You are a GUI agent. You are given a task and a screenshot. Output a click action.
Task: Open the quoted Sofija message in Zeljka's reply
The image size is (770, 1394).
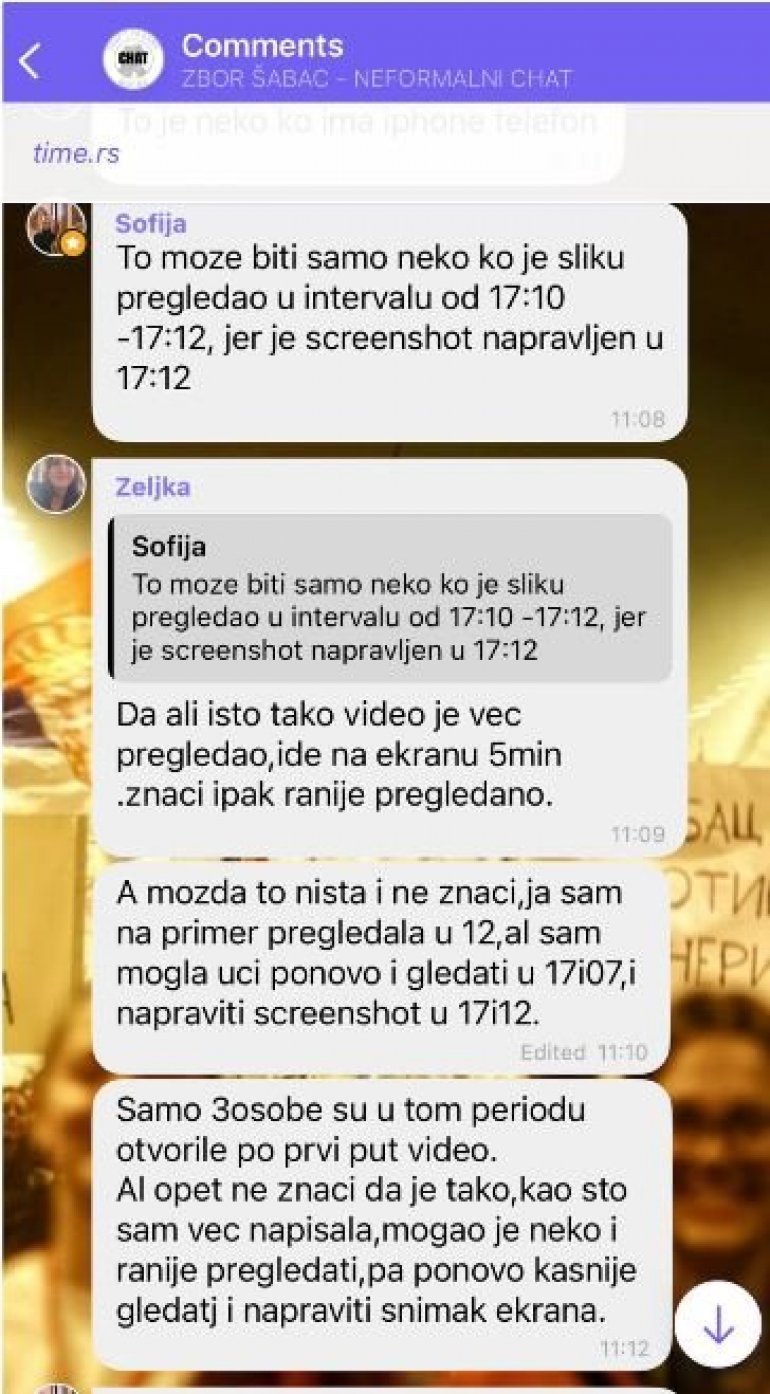coord(390,598)
